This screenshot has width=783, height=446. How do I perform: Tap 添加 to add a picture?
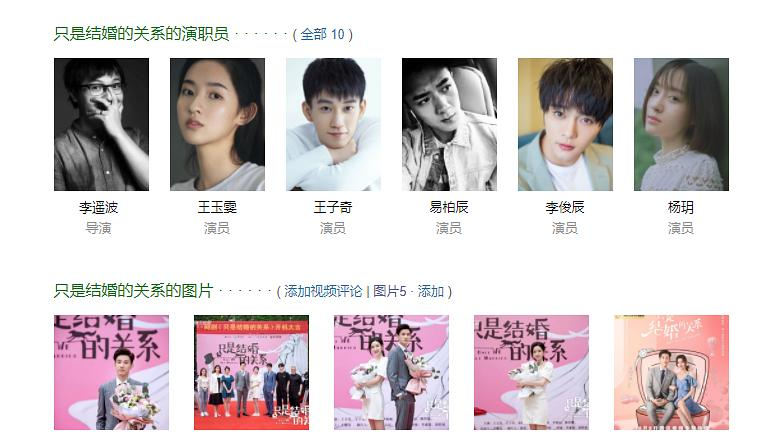click(x=431, y=291)
